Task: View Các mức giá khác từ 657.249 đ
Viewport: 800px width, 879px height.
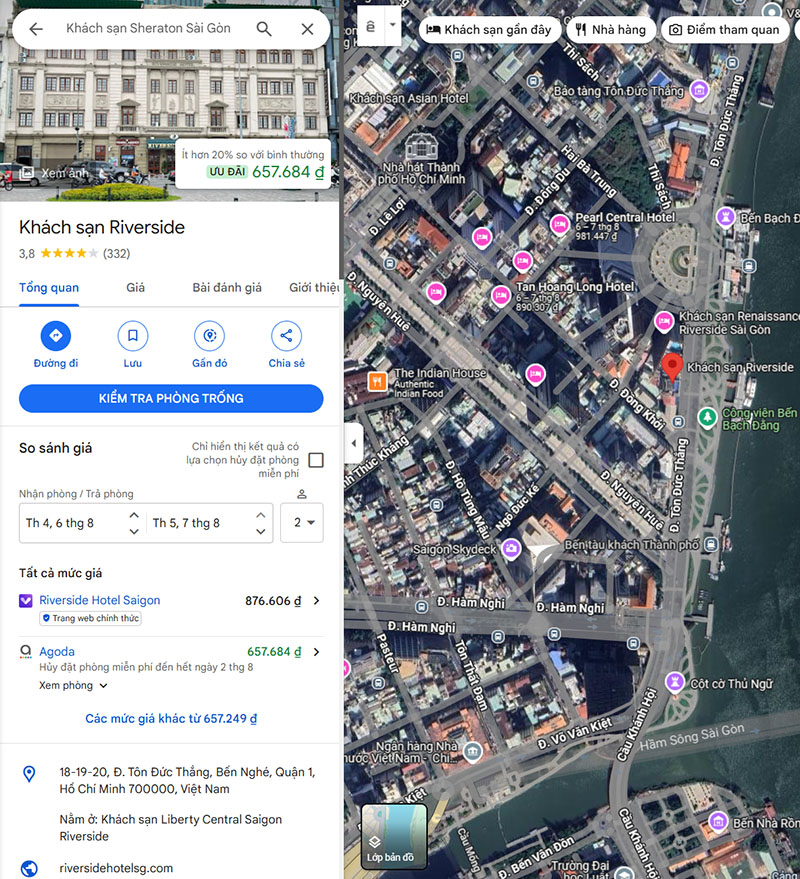Action: coord(171,719)
